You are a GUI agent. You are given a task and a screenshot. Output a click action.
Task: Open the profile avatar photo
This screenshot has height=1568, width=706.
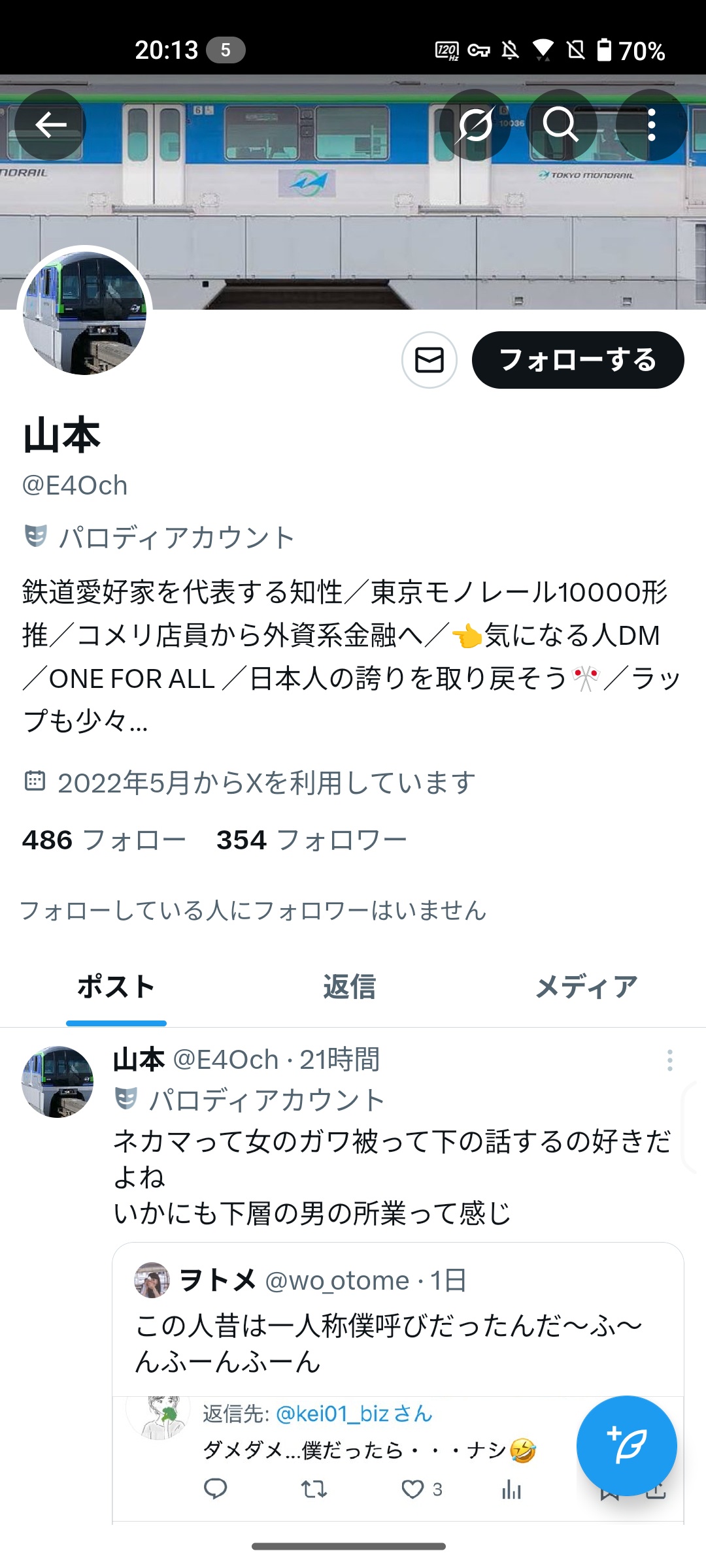84,313
